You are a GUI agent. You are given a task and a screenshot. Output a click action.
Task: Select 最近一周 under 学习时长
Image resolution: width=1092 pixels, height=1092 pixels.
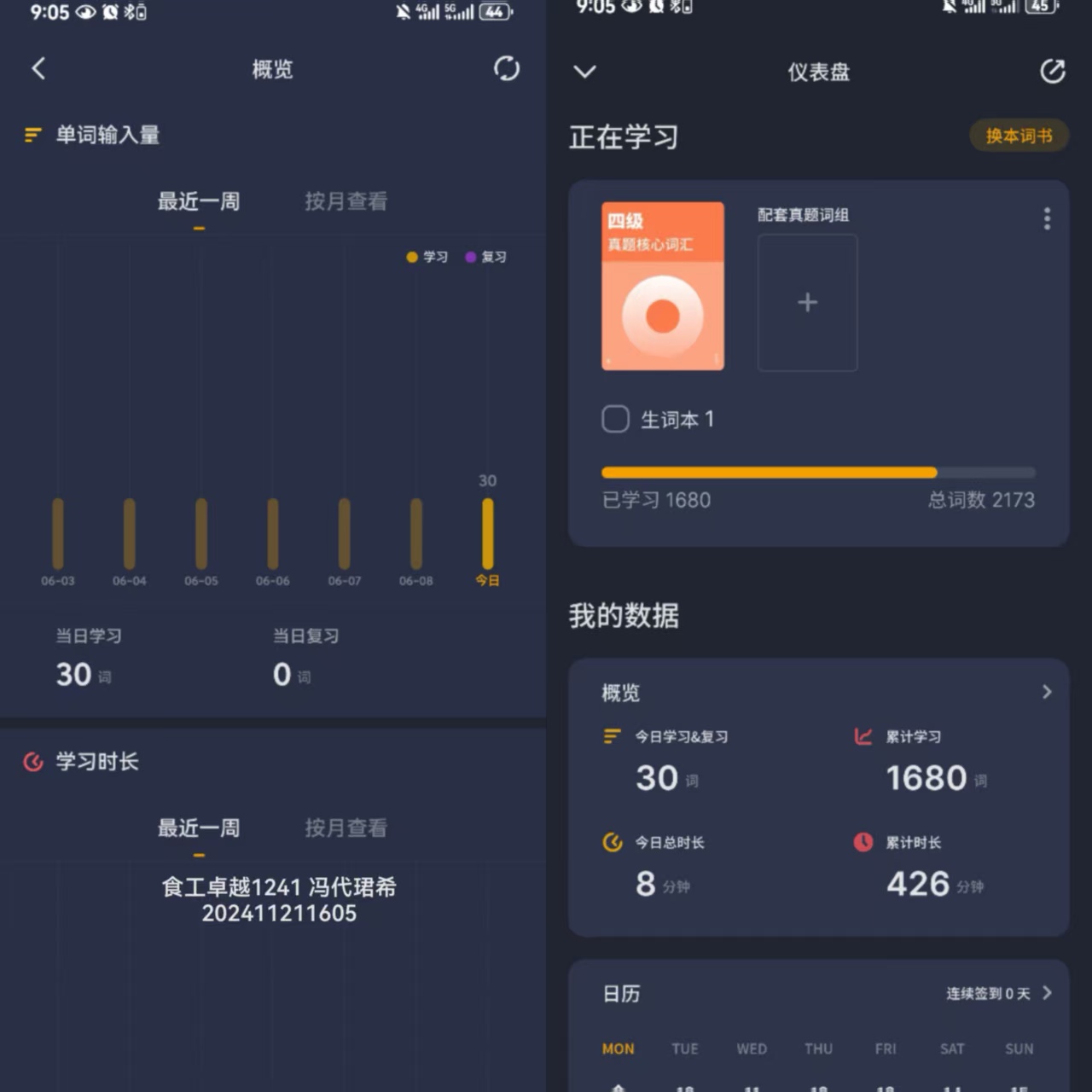tap(199, 828)
